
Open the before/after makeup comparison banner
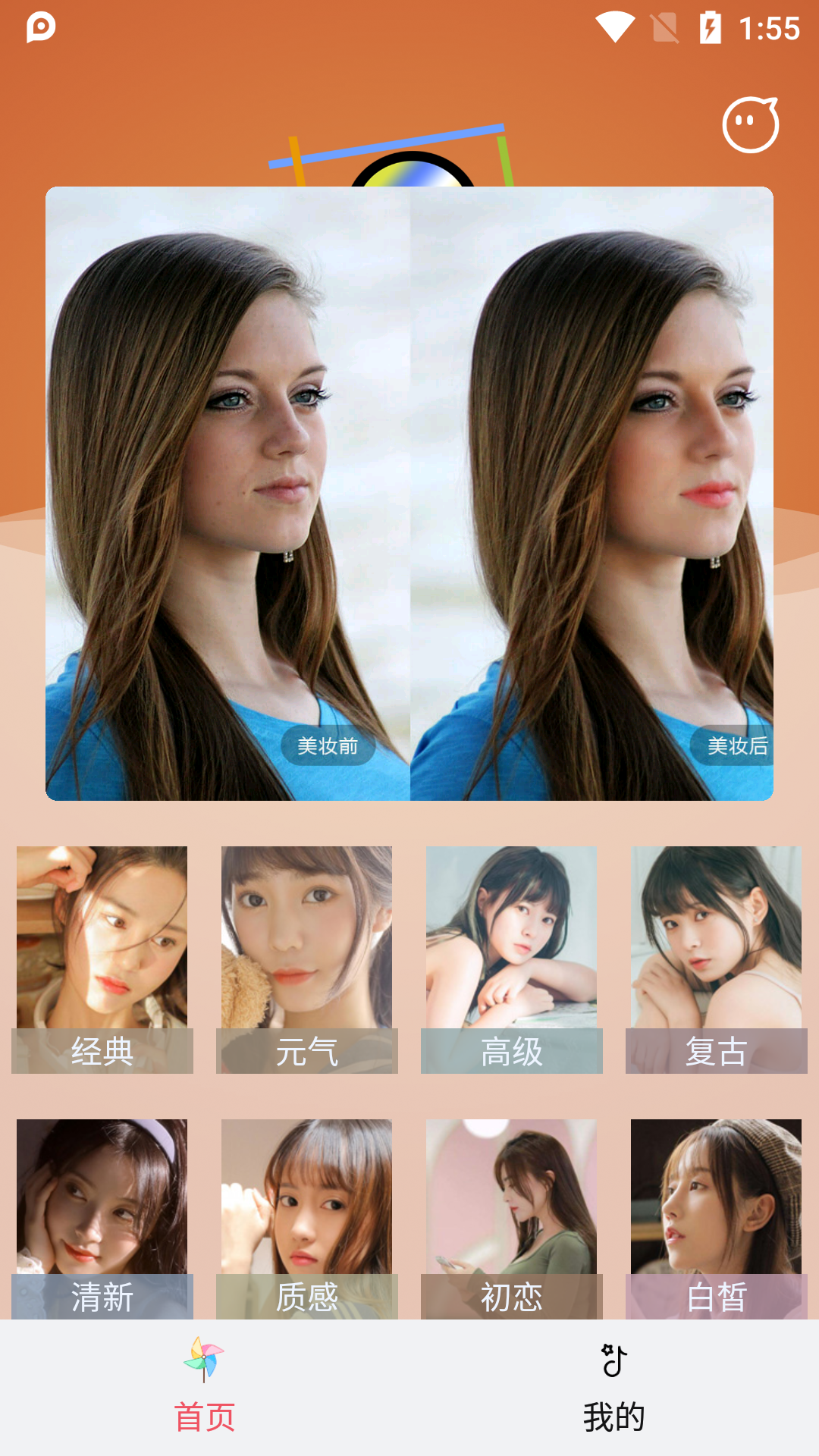click(x=409, y=494)
